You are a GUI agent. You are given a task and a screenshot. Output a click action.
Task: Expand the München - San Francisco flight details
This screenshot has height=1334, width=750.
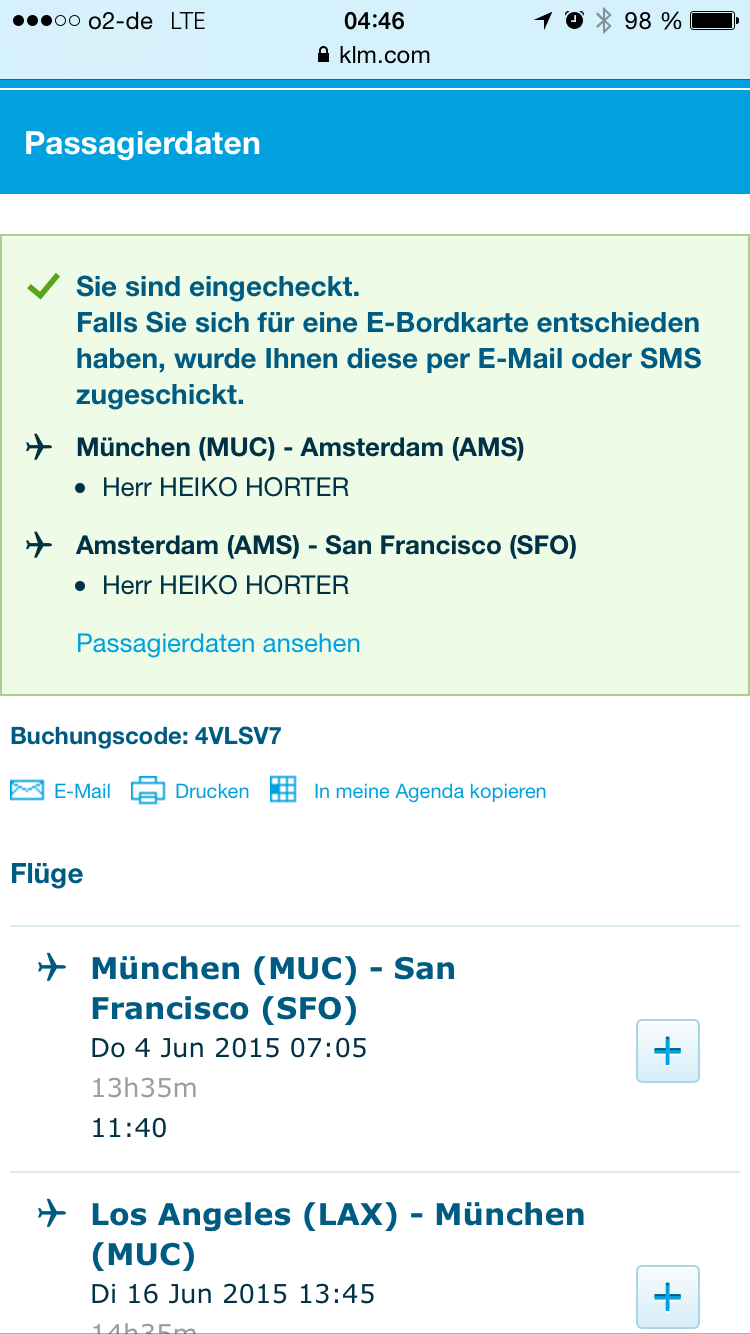pos(667,1051)
